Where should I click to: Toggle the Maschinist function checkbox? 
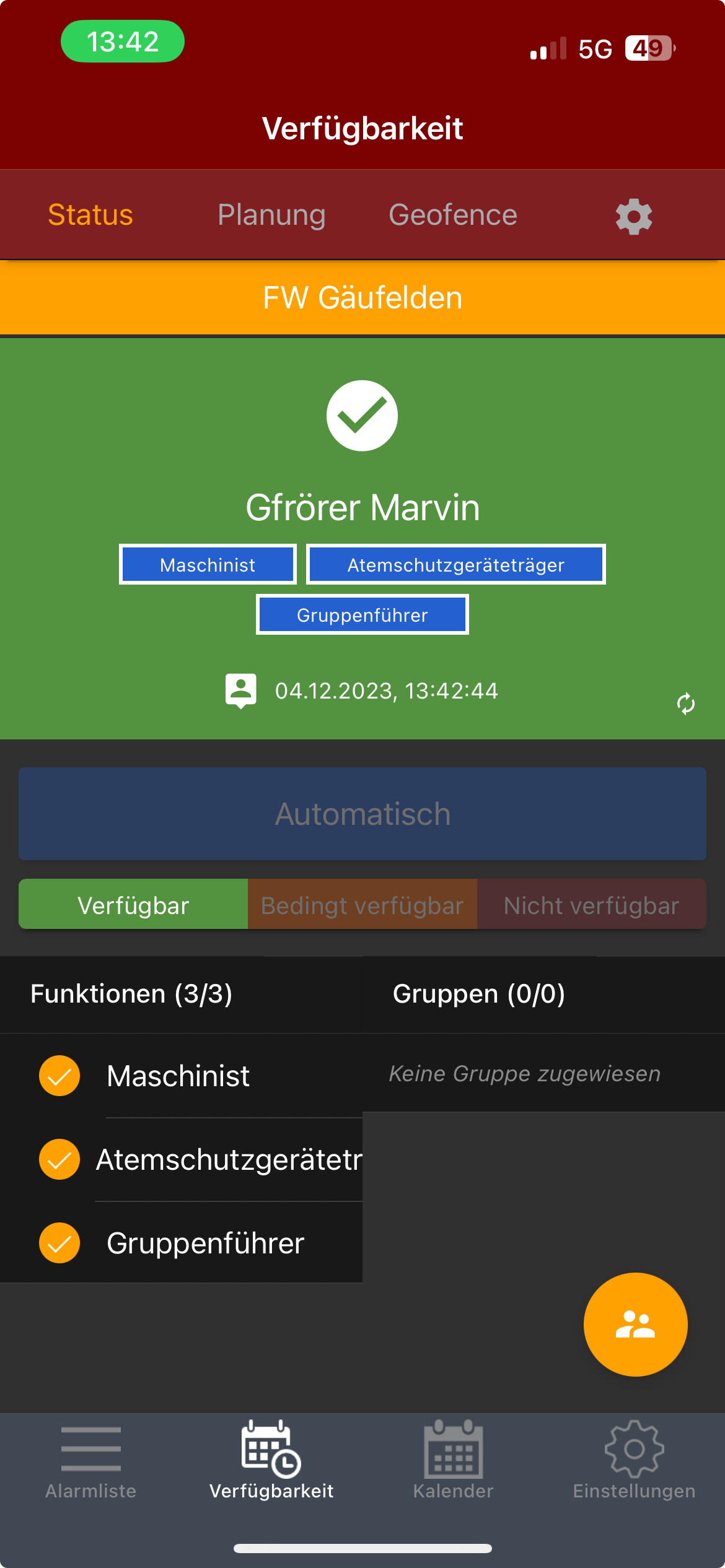(x=59, y=1076)
